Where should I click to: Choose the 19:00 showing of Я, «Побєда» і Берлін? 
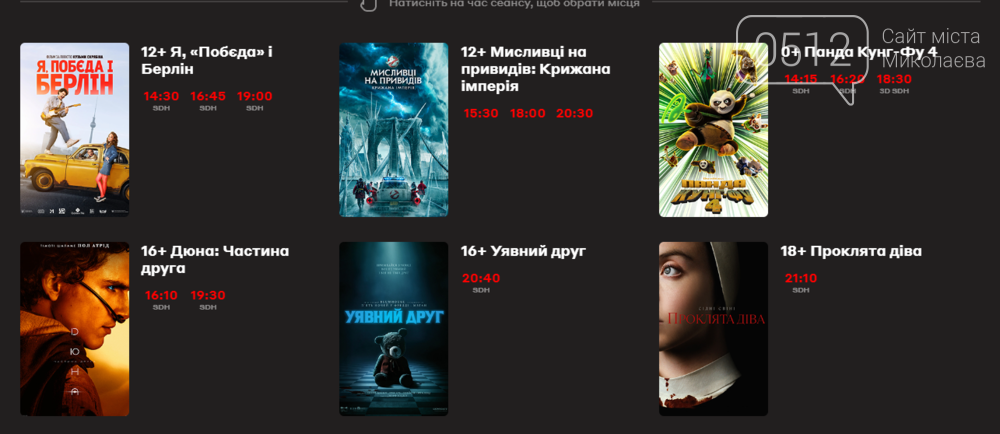pyautogui.click(x=255, y=97)
